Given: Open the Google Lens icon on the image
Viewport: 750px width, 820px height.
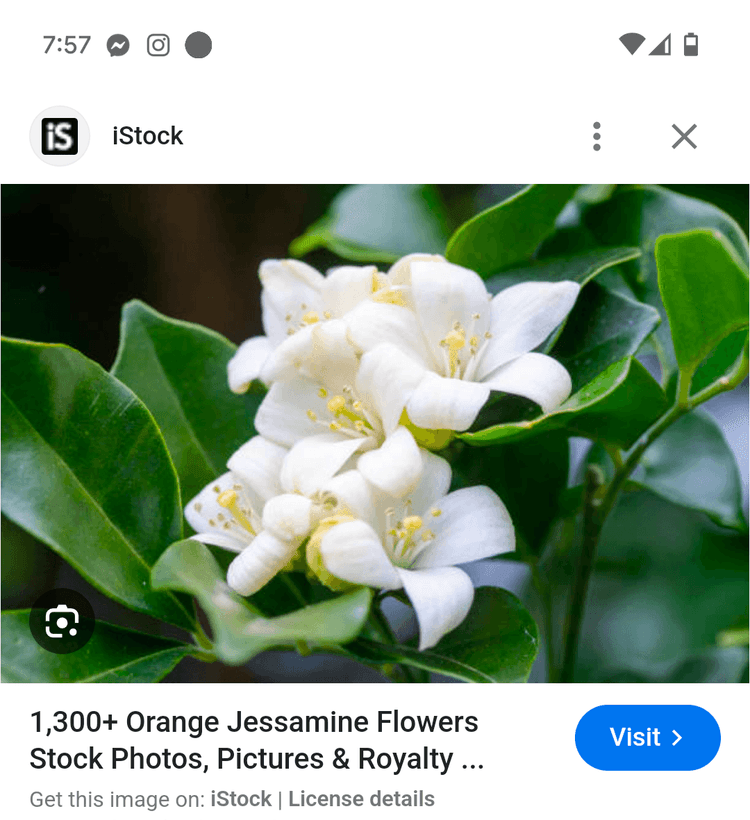Looking at the screenshot, I should [62, 622].
